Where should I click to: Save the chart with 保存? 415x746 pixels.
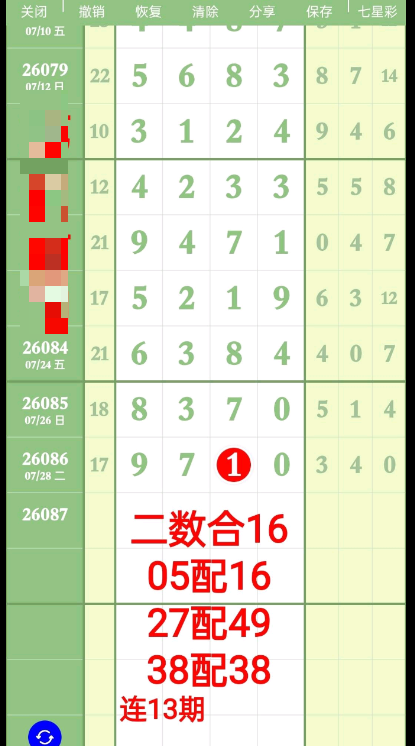pos(319,11)
